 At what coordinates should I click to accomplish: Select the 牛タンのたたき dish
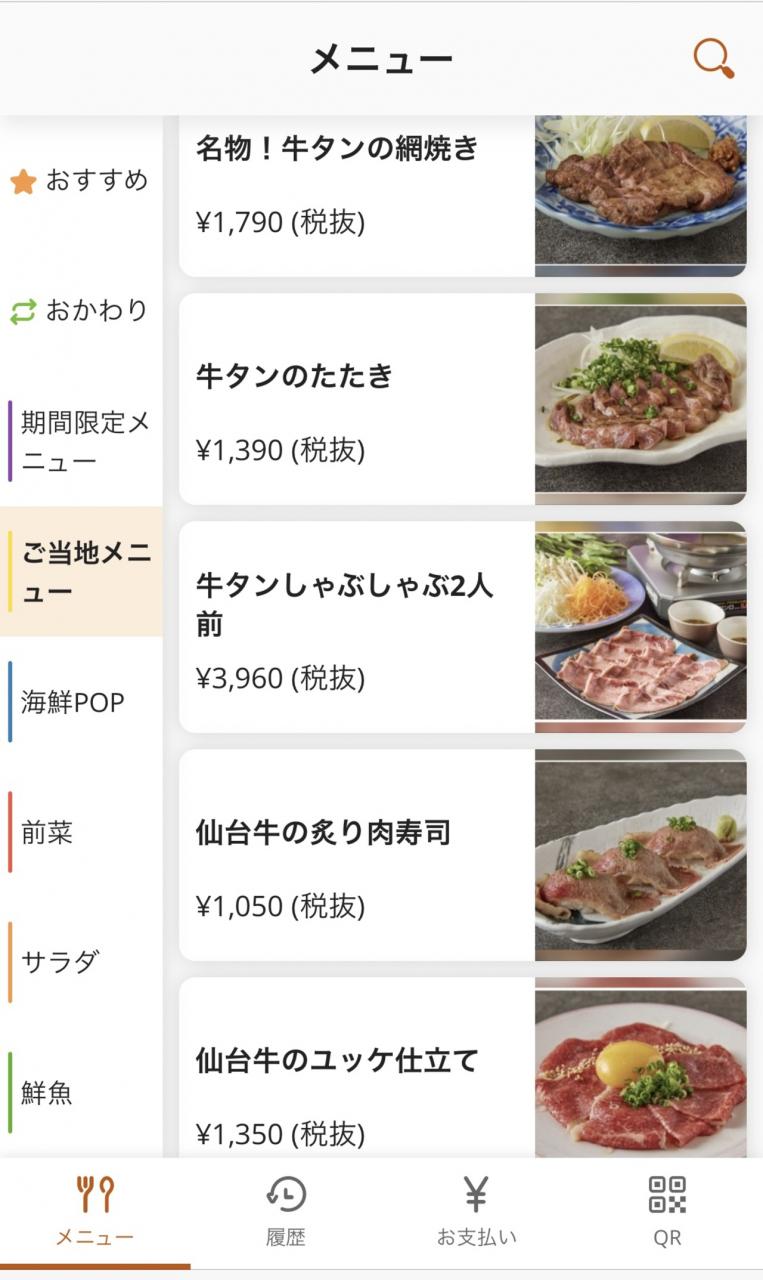click(x=460, y=399)
